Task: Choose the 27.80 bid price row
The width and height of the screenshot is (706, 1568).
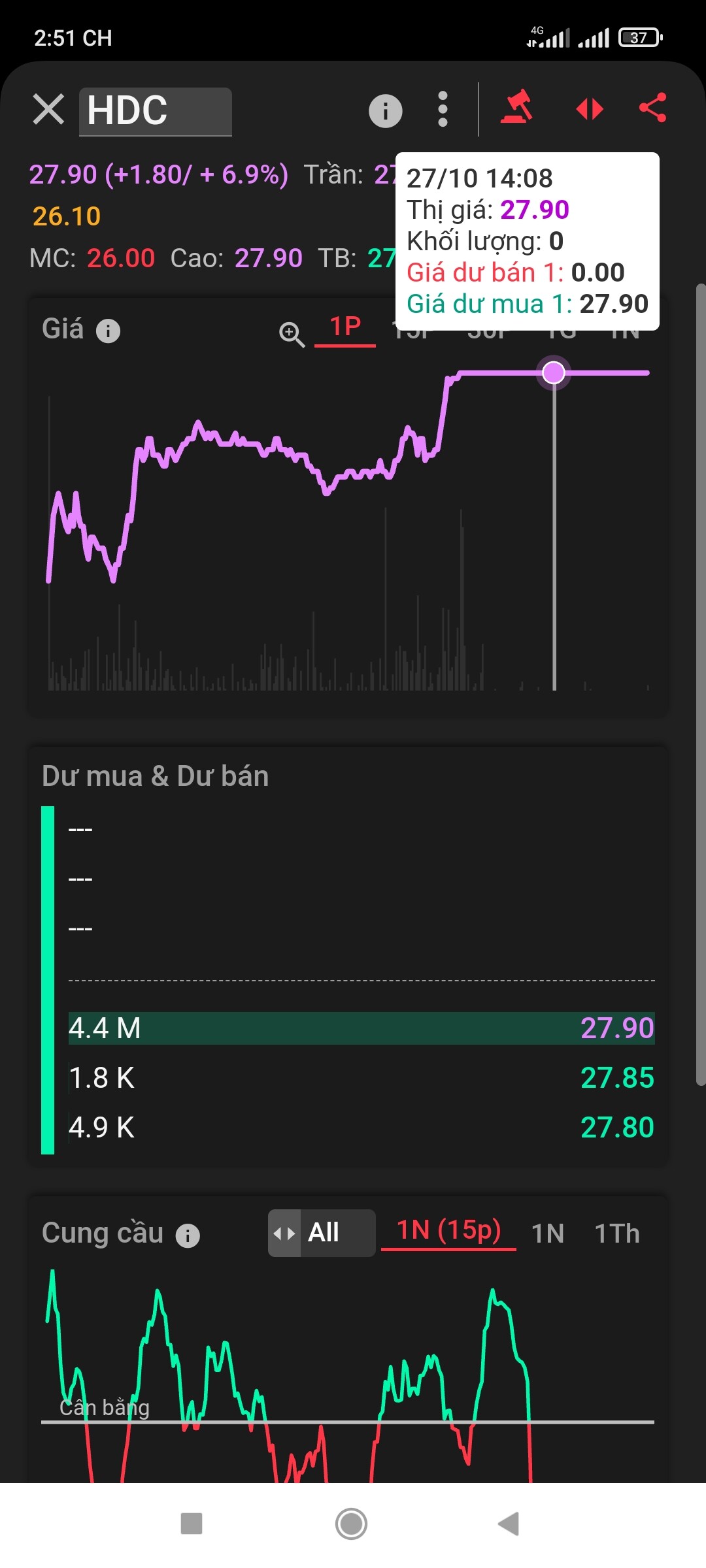Action: click(361, 1128)
